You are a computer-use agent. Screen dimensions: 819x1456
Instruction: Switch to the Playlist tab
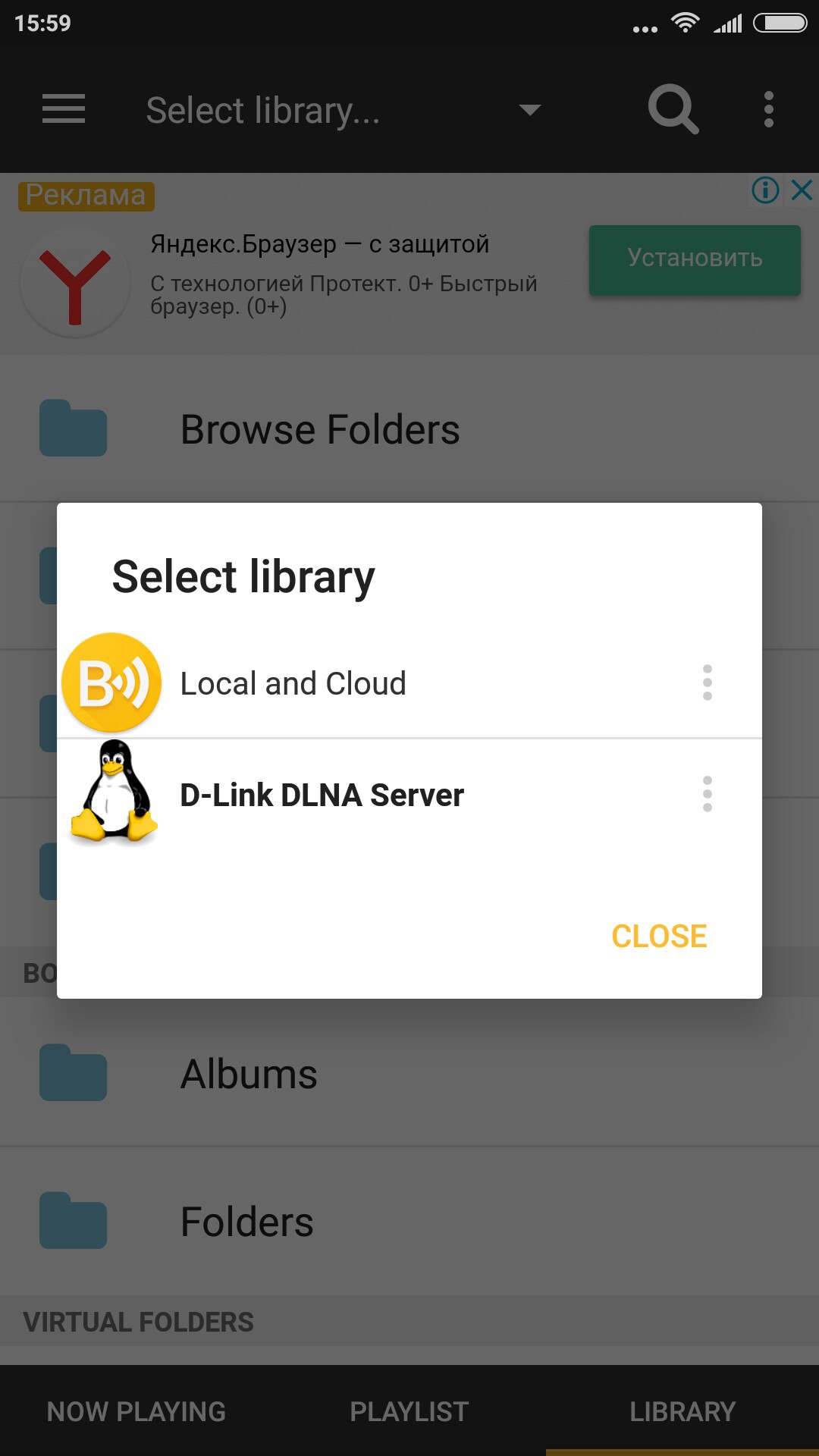pos(409,1411)
